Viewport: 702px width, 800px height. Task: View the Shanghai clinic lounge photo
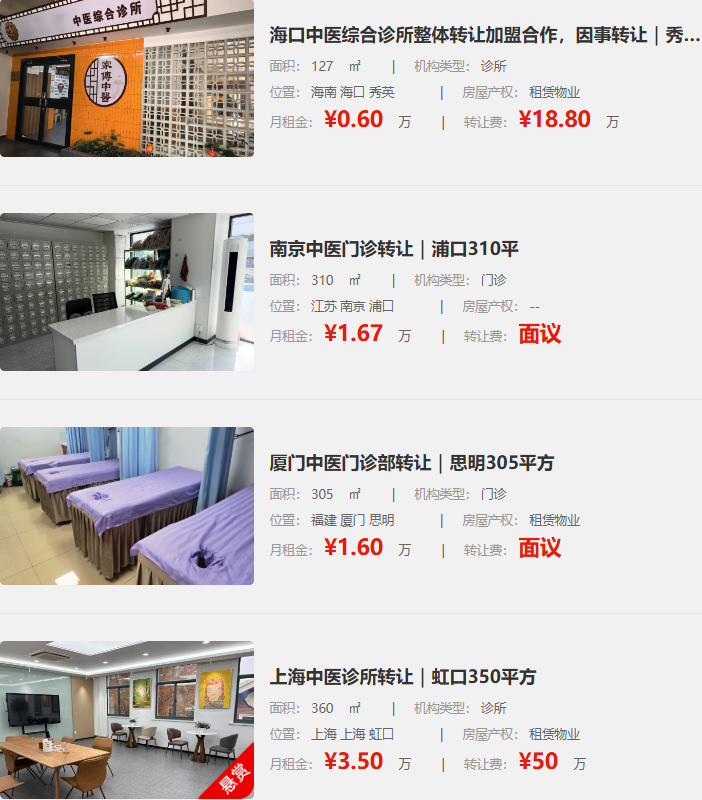coord(127,720)
